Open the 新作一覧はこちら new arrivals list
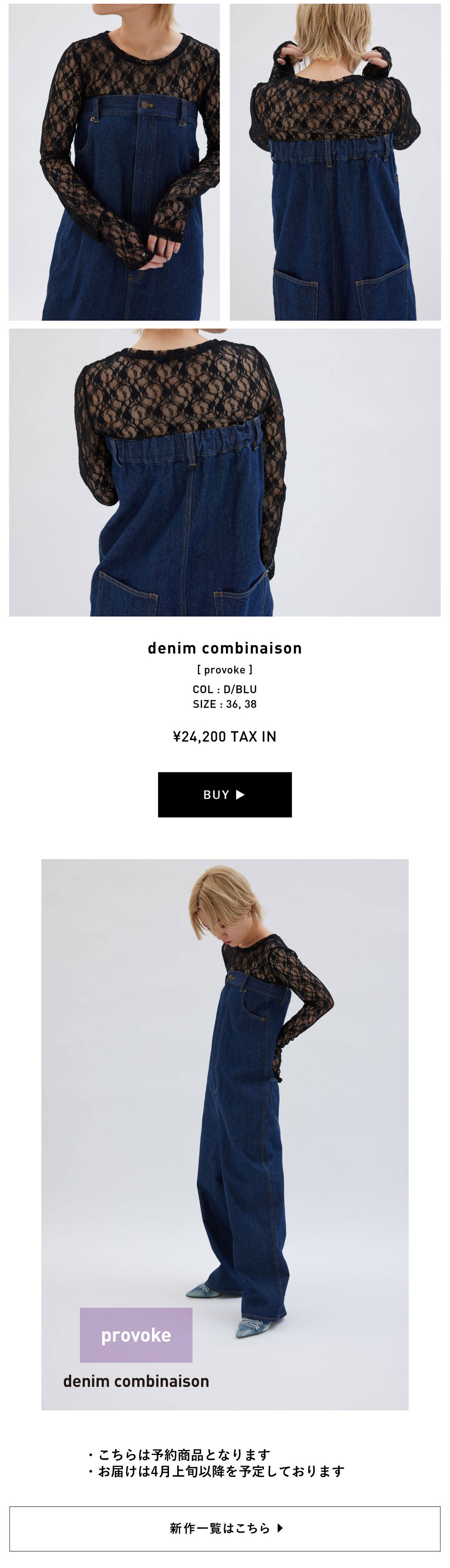 [225, 1528]
